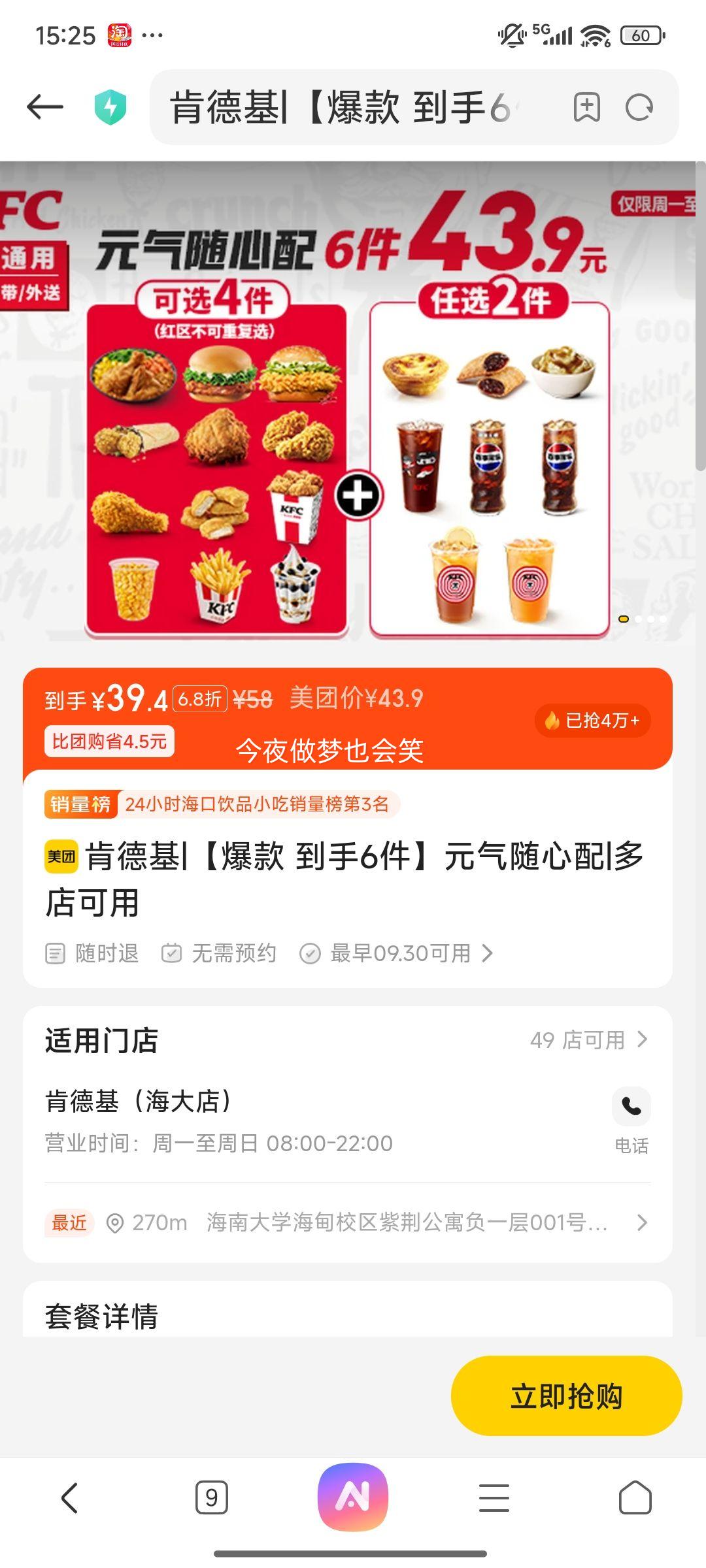View all 49 applicable stores
Screen dimensions: 706x1568
[588, 1039]
